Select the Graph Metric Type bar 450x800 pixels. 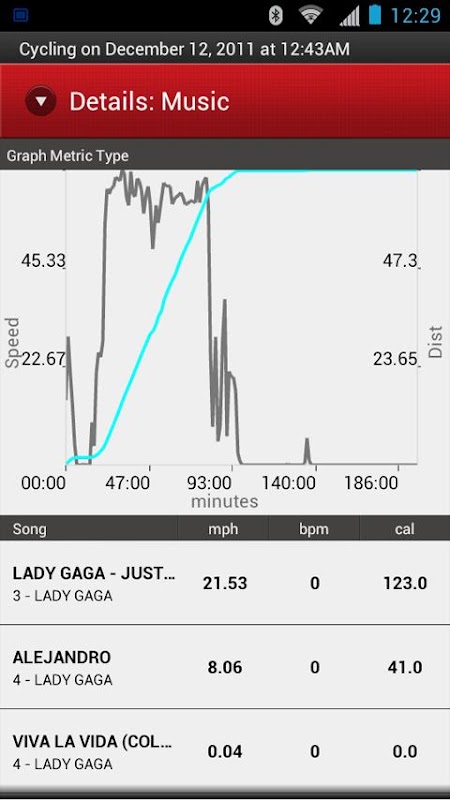[x=225, y=156]
